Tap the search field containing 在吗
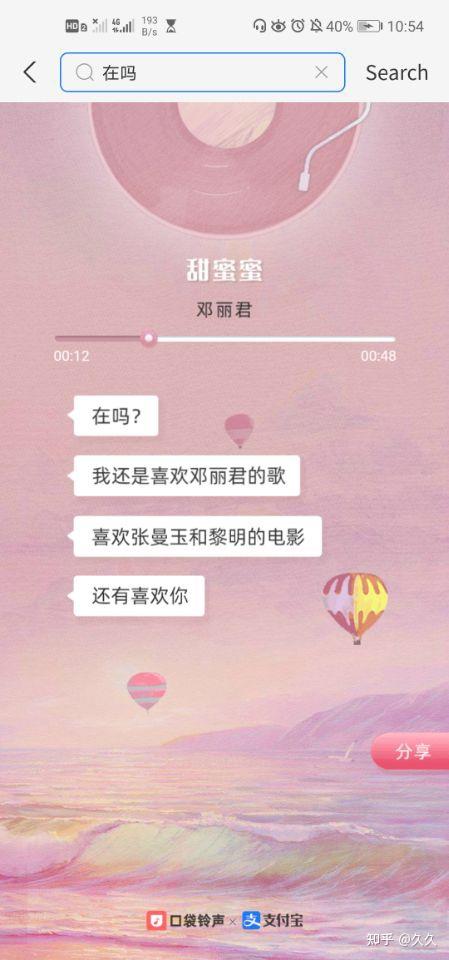 click(202, 72)
